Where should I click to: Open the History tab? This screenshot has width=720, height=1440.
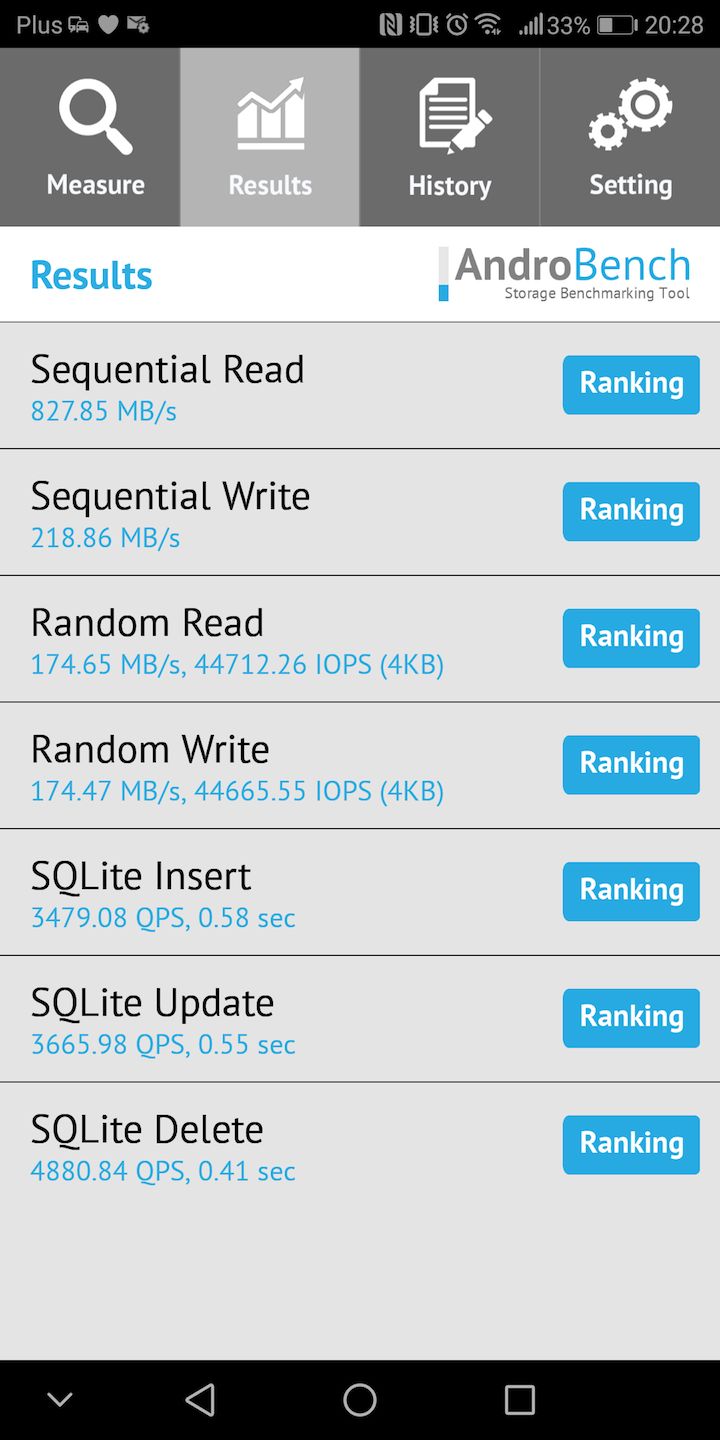(450, 137)
